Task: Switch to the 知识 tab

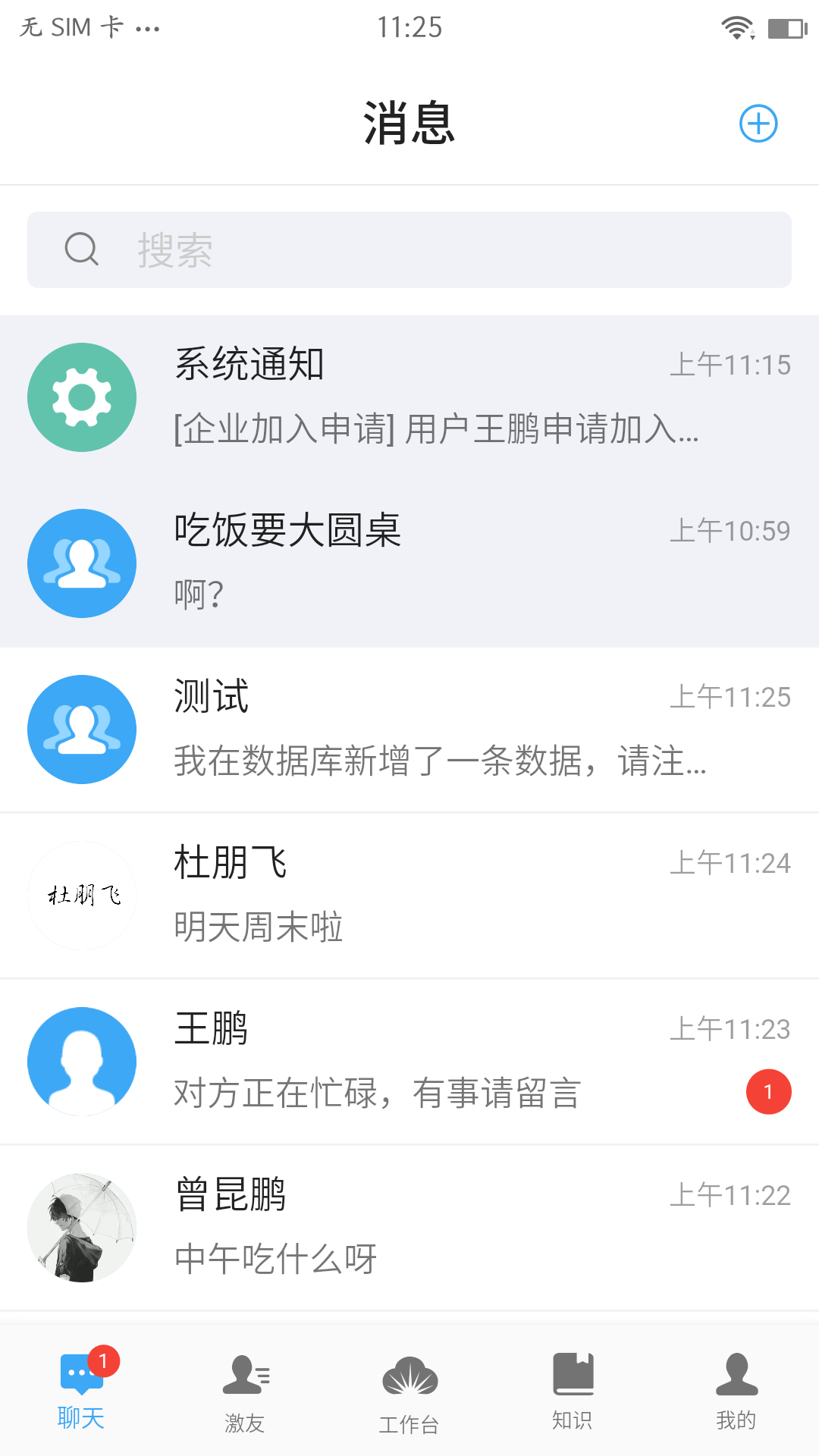Action: 573,1392
